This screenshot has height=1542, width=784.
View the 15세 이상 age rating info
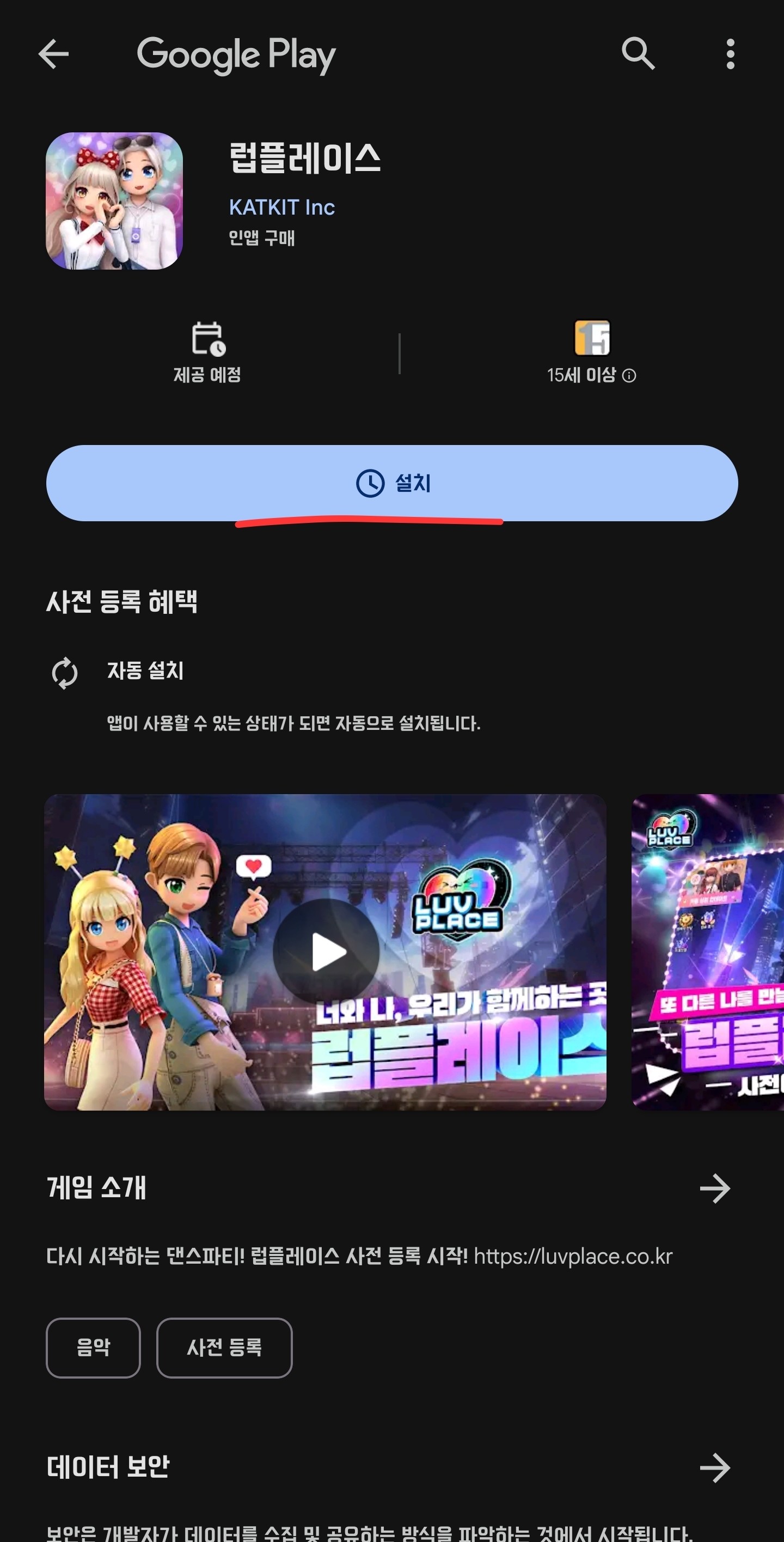591,375
